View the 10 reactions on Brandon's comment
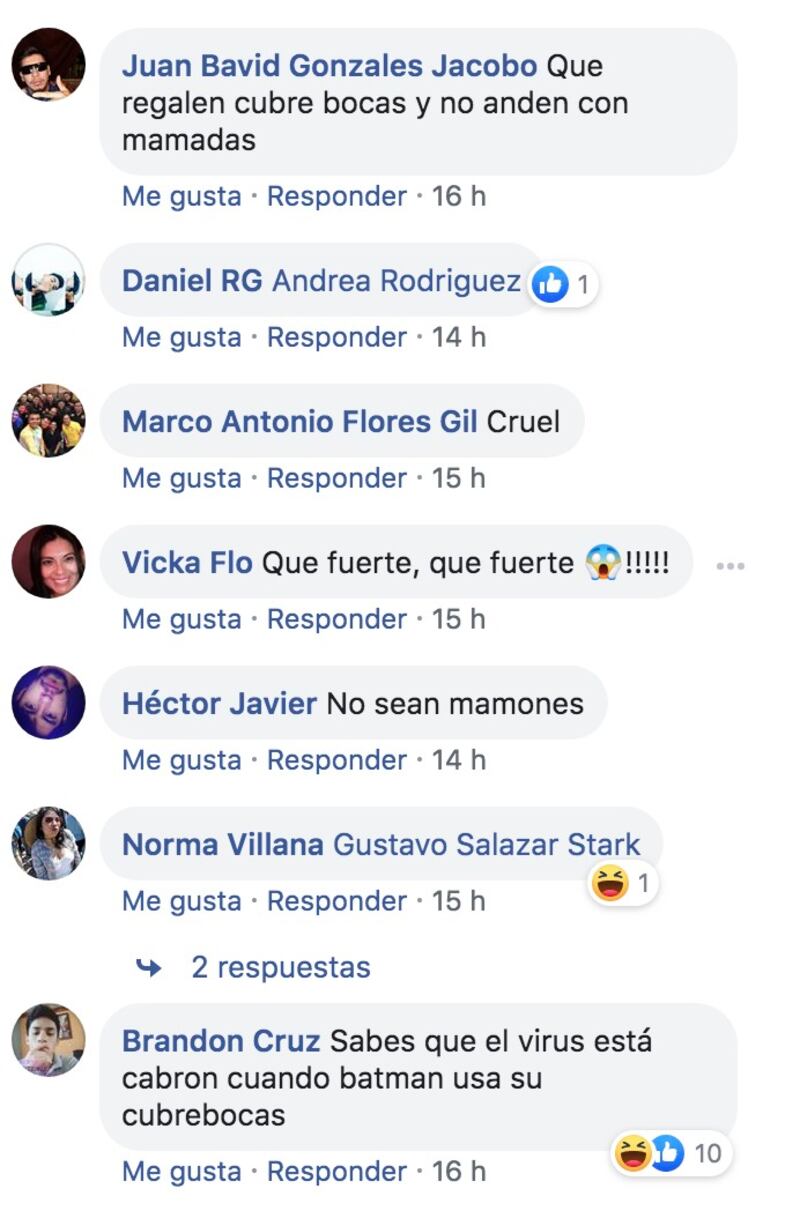This screenshot has width=800, height=1211. click(x=671, y=1154)
